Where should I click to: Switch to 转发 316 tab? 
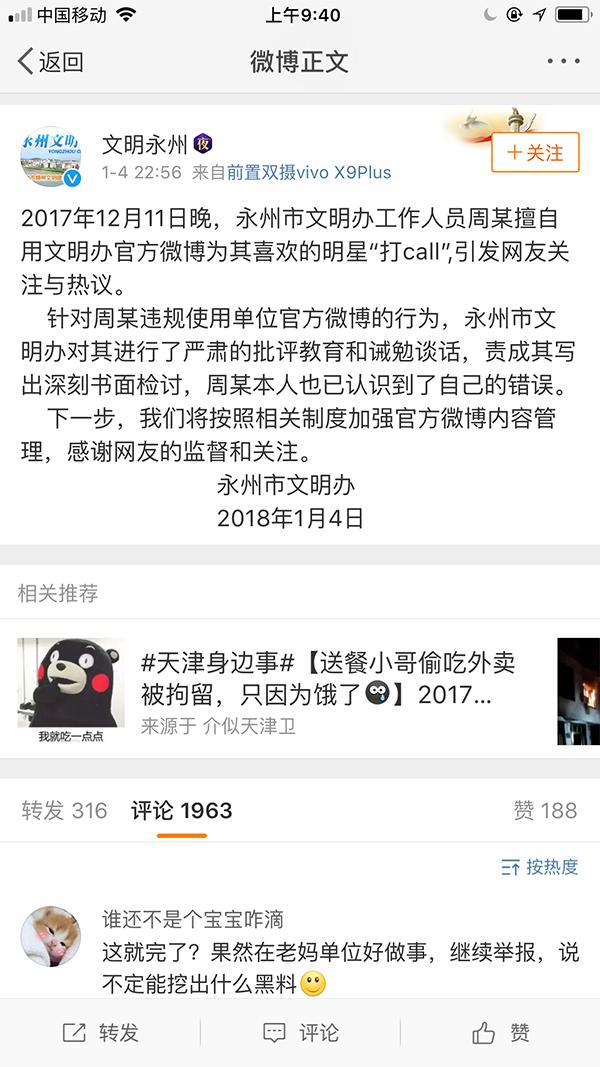(x=64, y=810)
